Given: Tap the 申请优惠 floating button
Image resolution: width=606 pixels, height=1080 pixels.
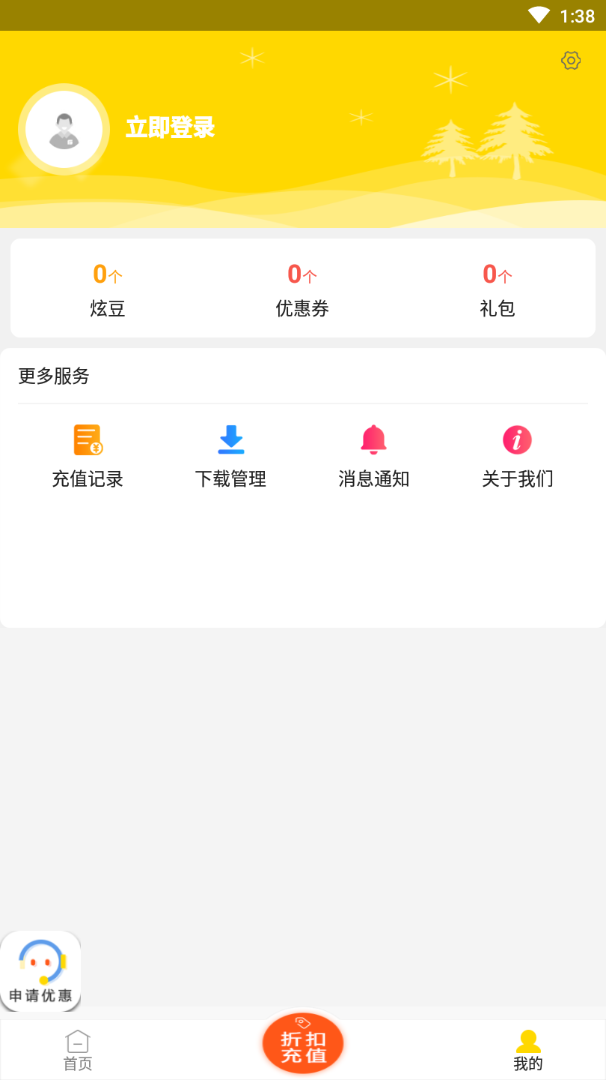Looking at the screenshot, I should point(41,970).
